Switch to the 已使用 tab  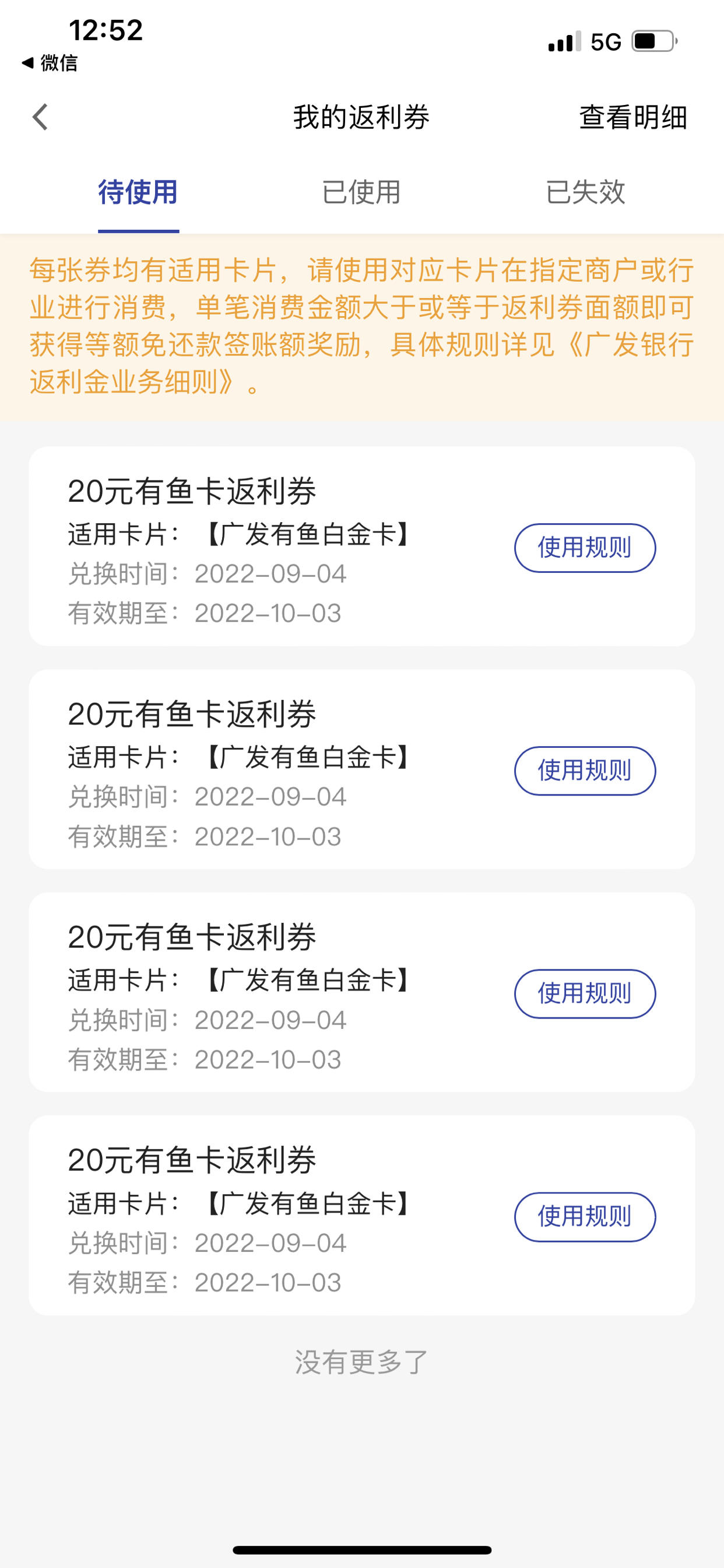click(361, 192)
